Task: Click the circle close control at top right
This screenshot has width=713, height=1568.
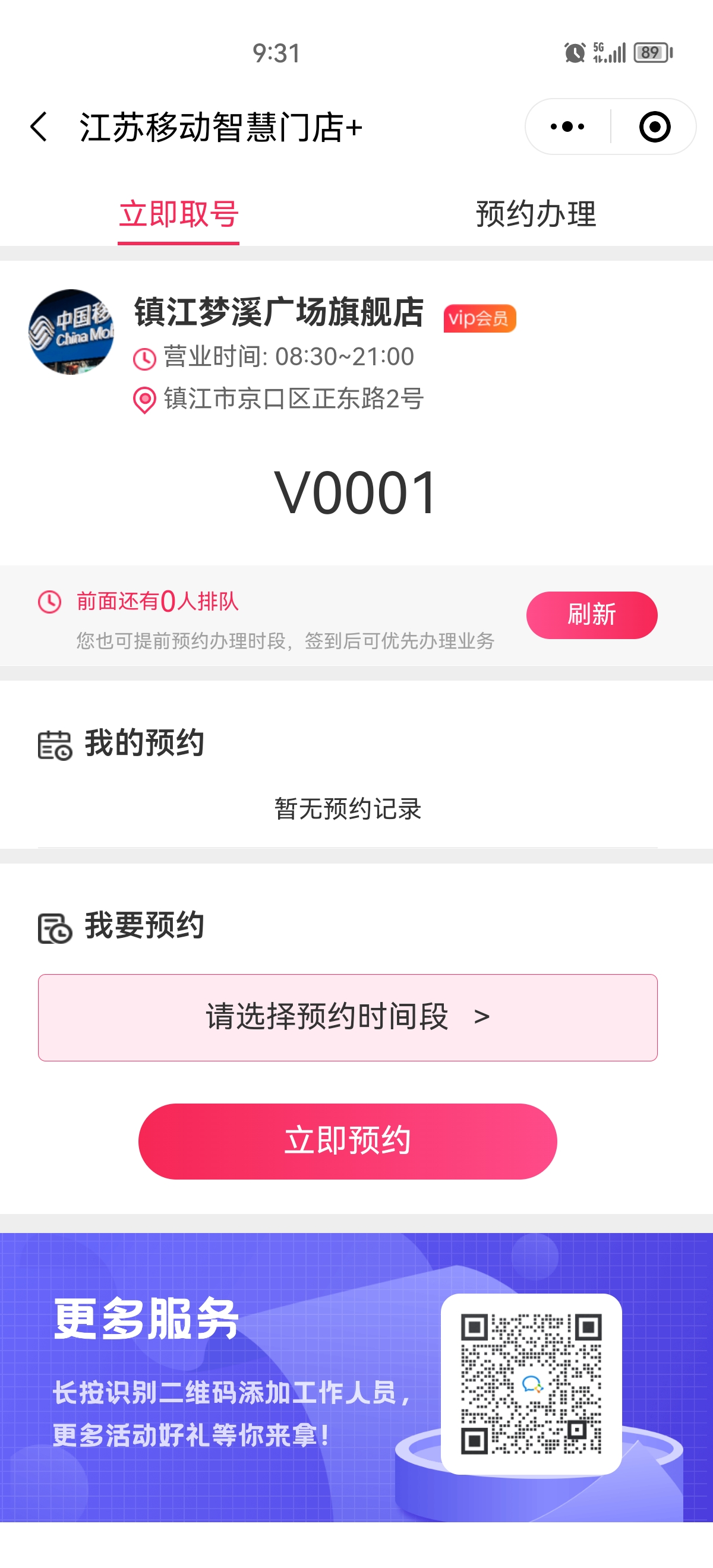Action: point(654,126)
